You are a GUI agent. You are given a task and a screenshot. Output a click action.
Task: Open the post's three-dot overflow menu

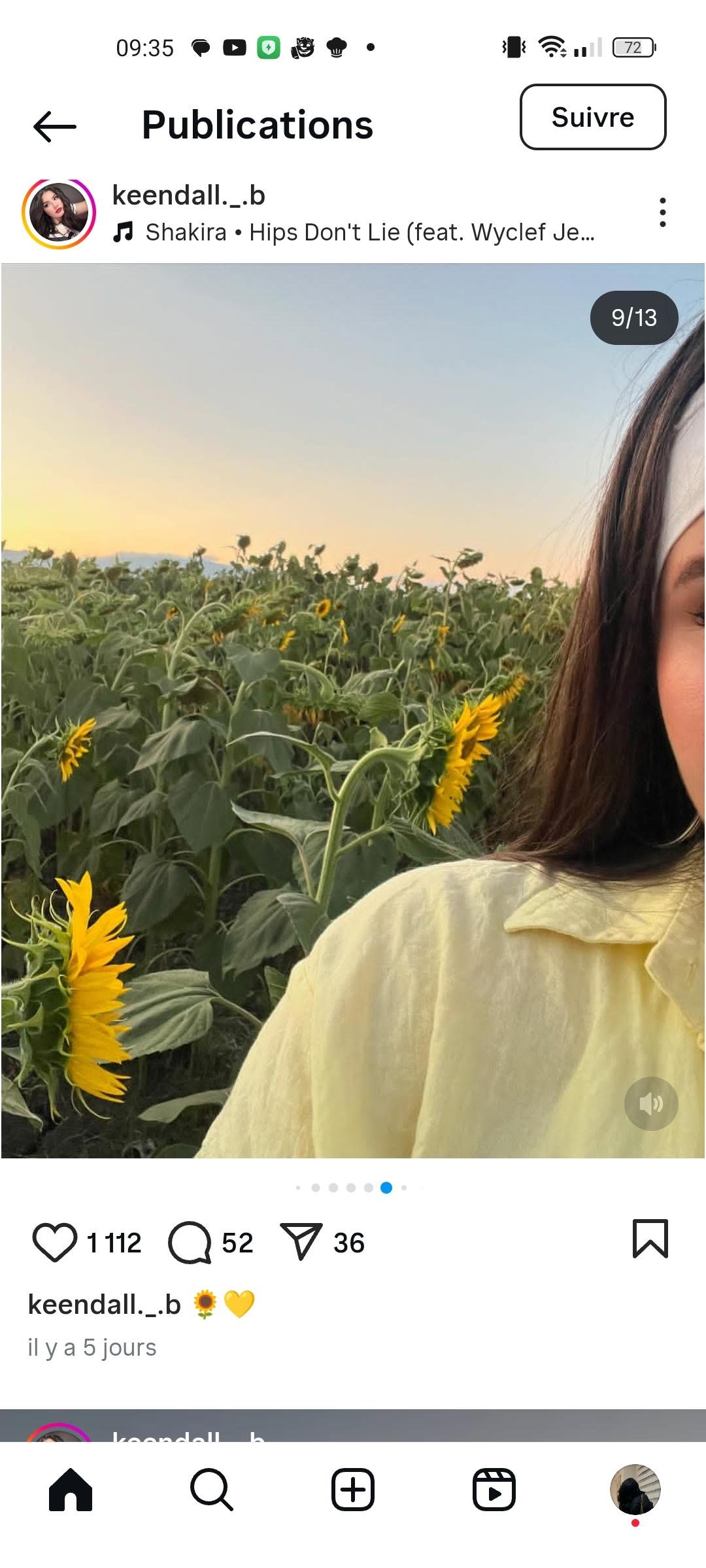click(662, 213)
